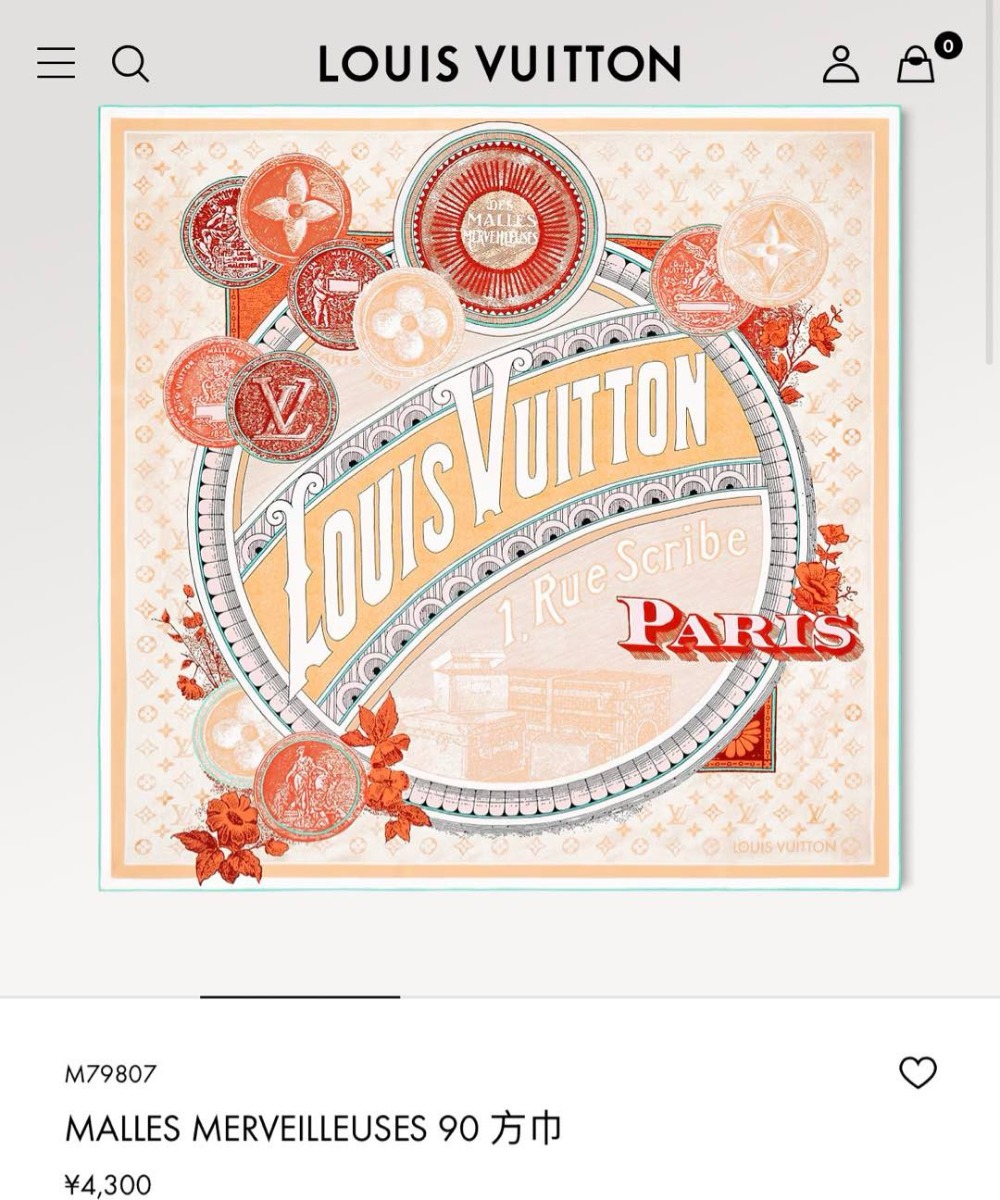Open the account profile icon

tap(841, 64)
